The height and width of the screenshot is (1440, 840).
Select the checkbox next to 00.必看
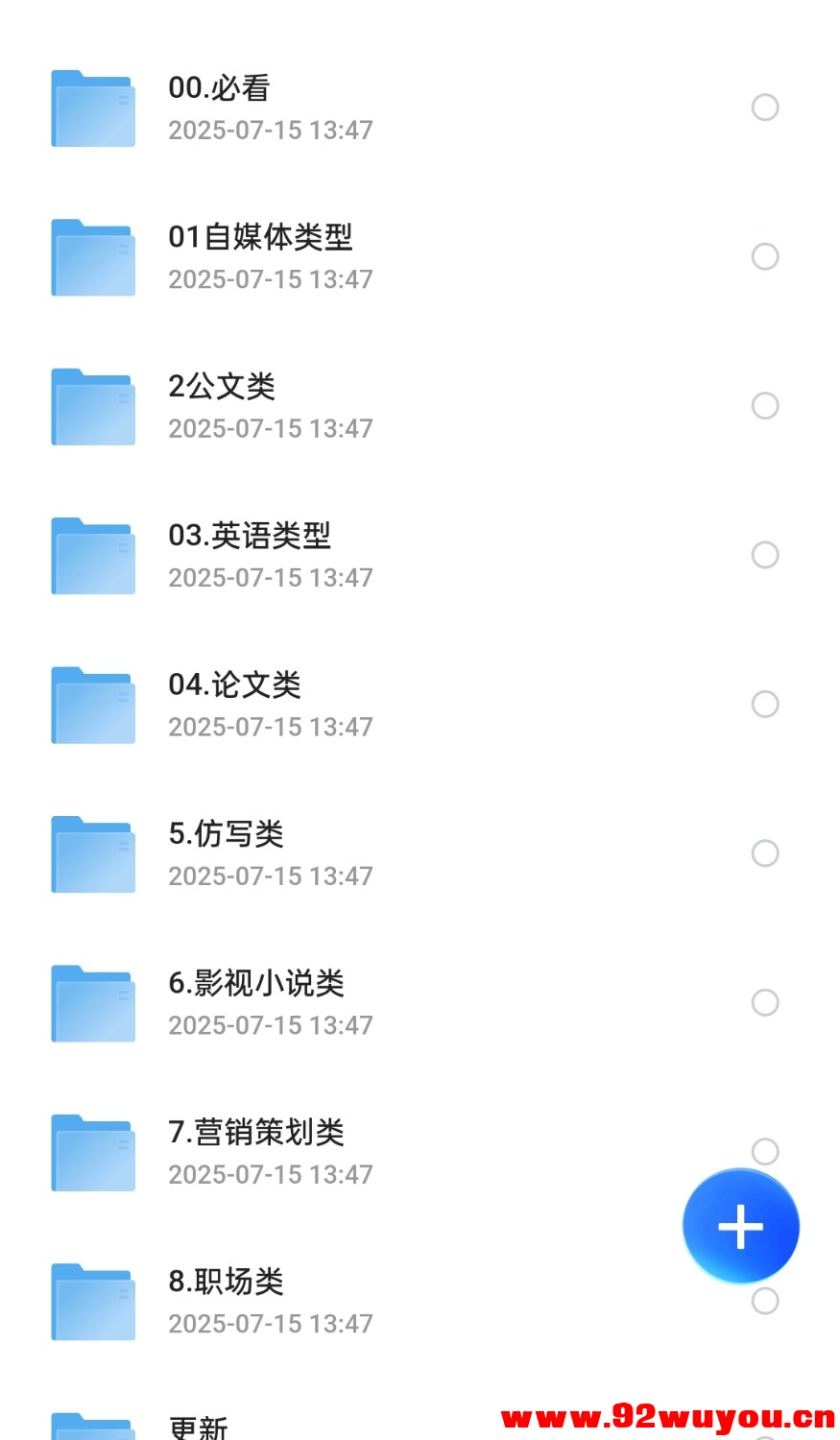765,107
